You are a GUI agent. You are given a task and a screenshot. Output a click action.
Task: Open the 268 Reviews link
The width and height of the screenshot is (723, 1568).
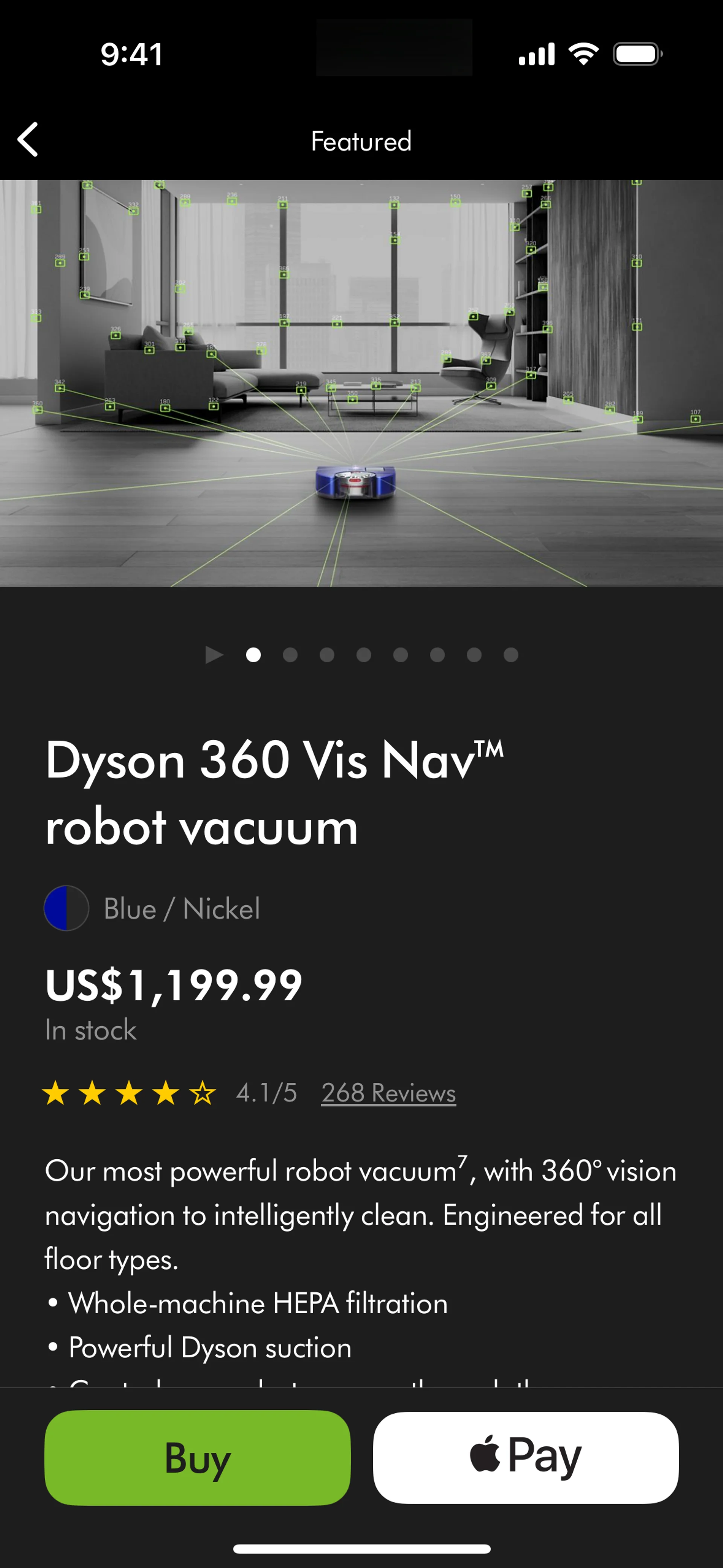point(388,1093)
